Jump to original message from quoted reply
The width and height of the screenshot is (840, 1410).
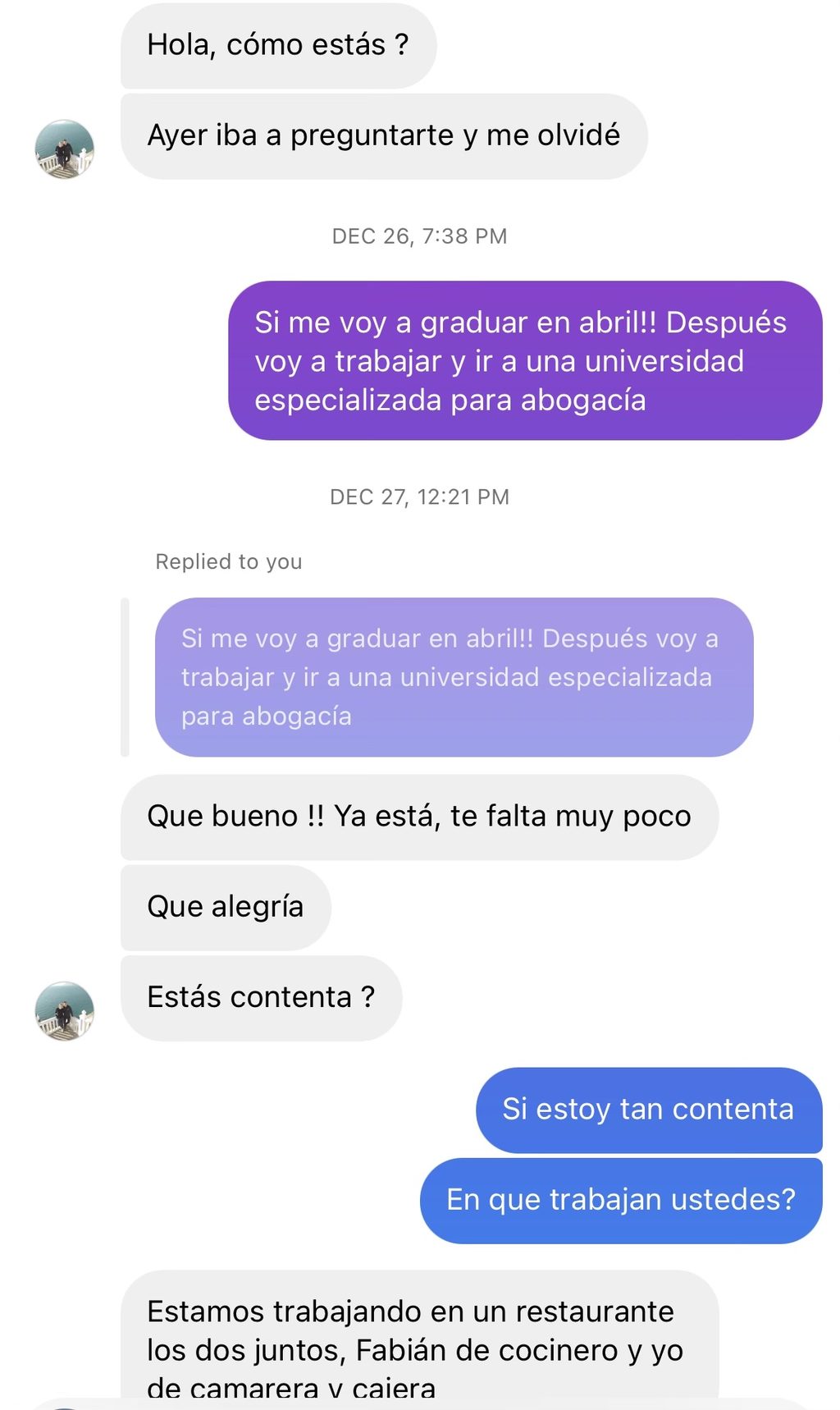pos(453,677)
